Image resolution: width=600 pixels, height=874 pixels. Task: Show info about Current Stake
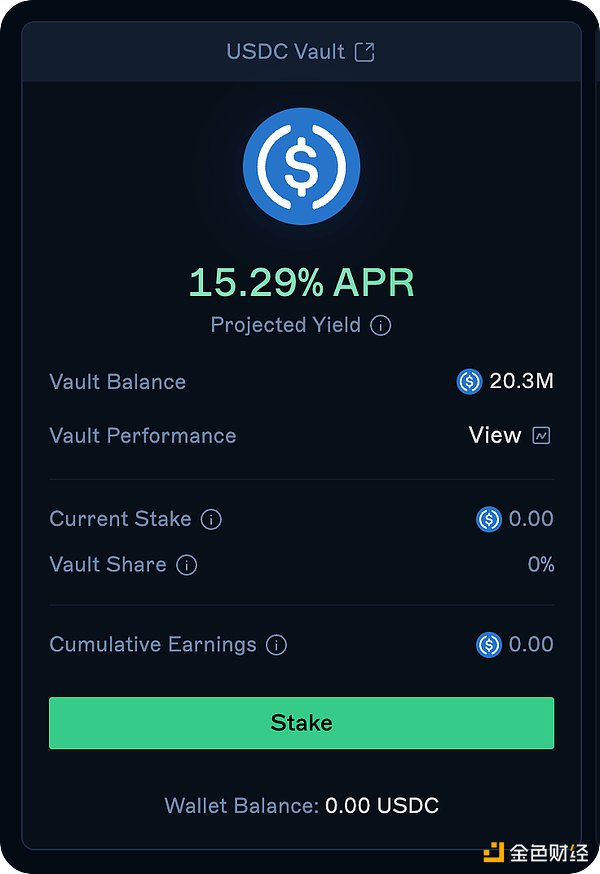point(211,519)
